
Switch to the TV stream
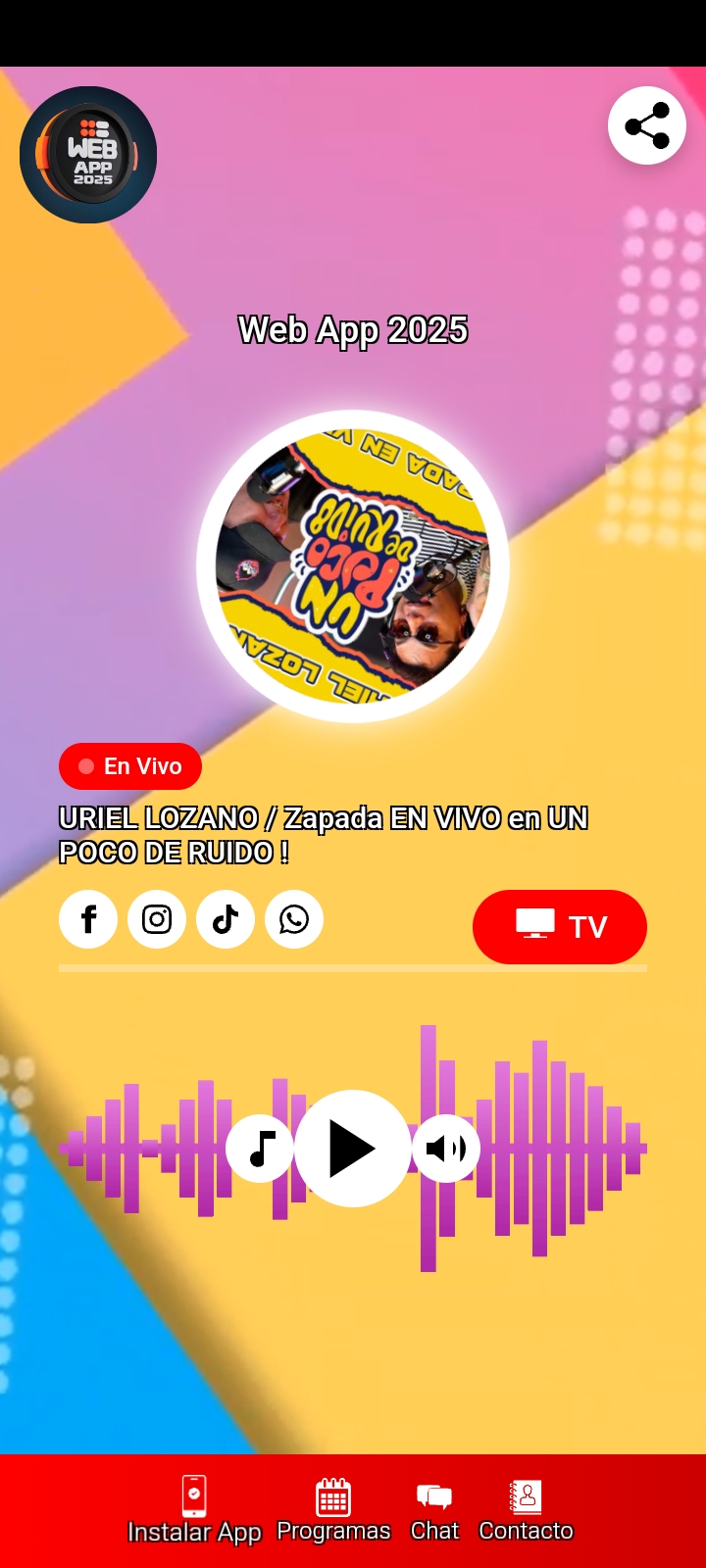560,927
